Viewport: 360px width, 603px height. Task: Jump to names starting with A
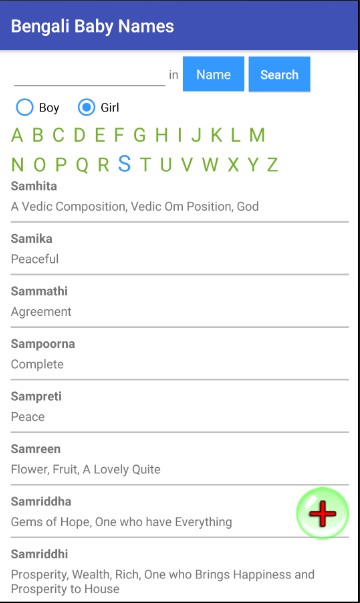click(x=17, y=135)
